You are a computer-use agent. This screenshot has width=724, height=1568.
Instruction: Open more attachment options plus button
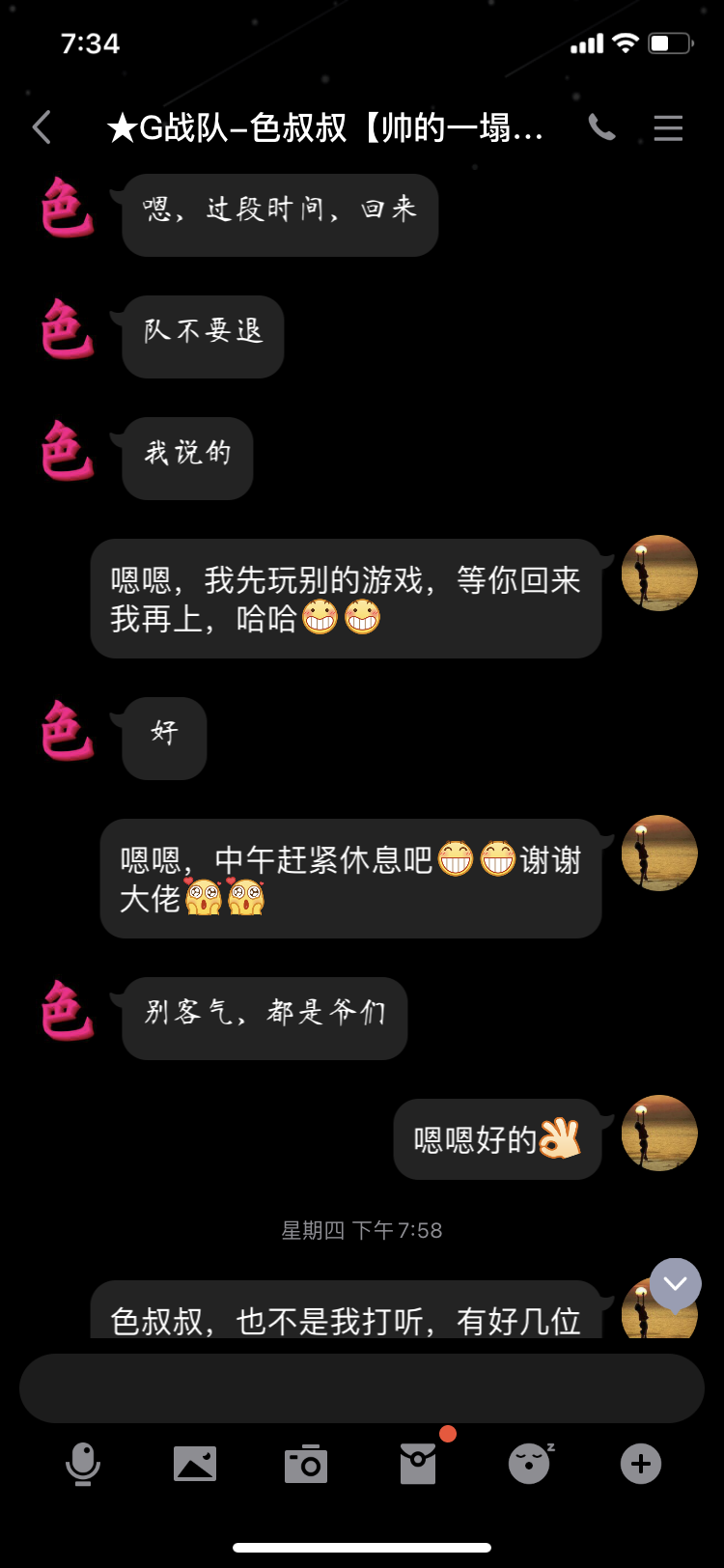[641, 1464]
